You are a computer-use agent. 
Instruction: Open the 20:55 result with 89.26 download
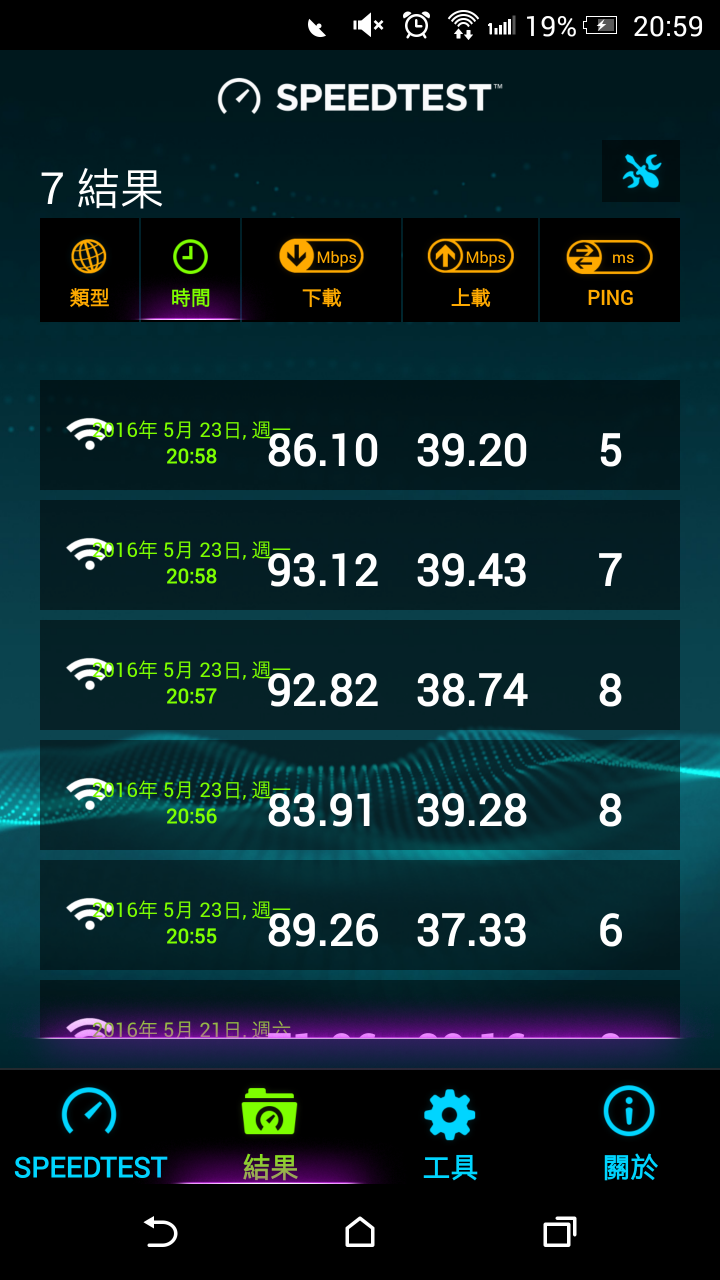pos(360,916)
